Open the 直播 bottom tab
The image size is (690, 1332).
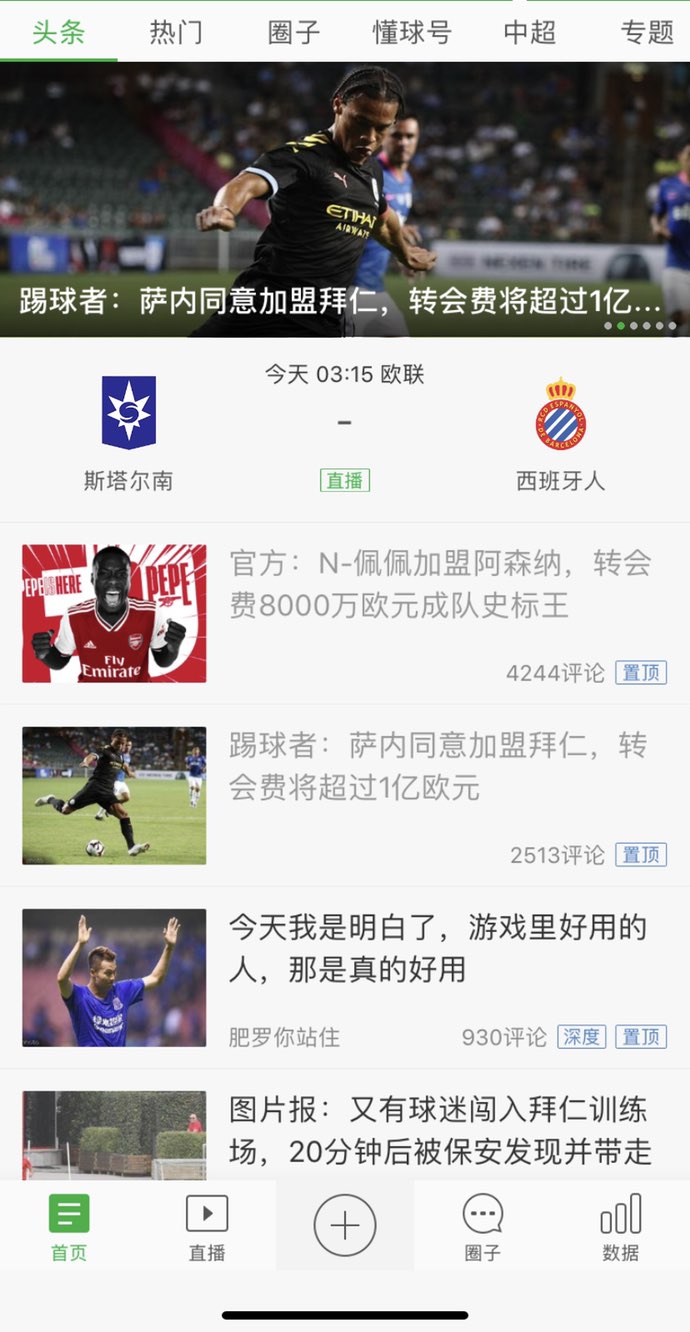coord(207,1226)
